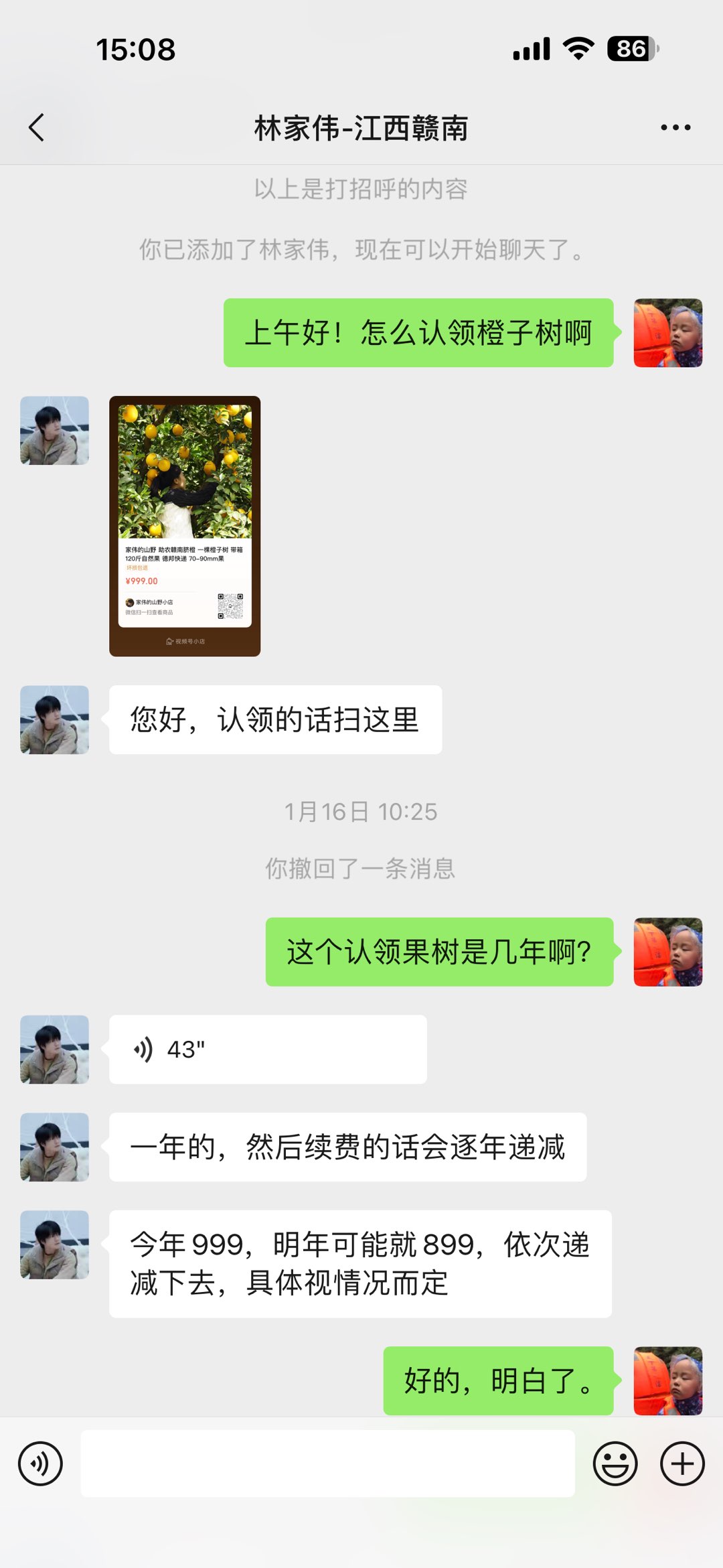Open the chat info overflow menu
The image size is (723, 1568).
click(675, 127)
